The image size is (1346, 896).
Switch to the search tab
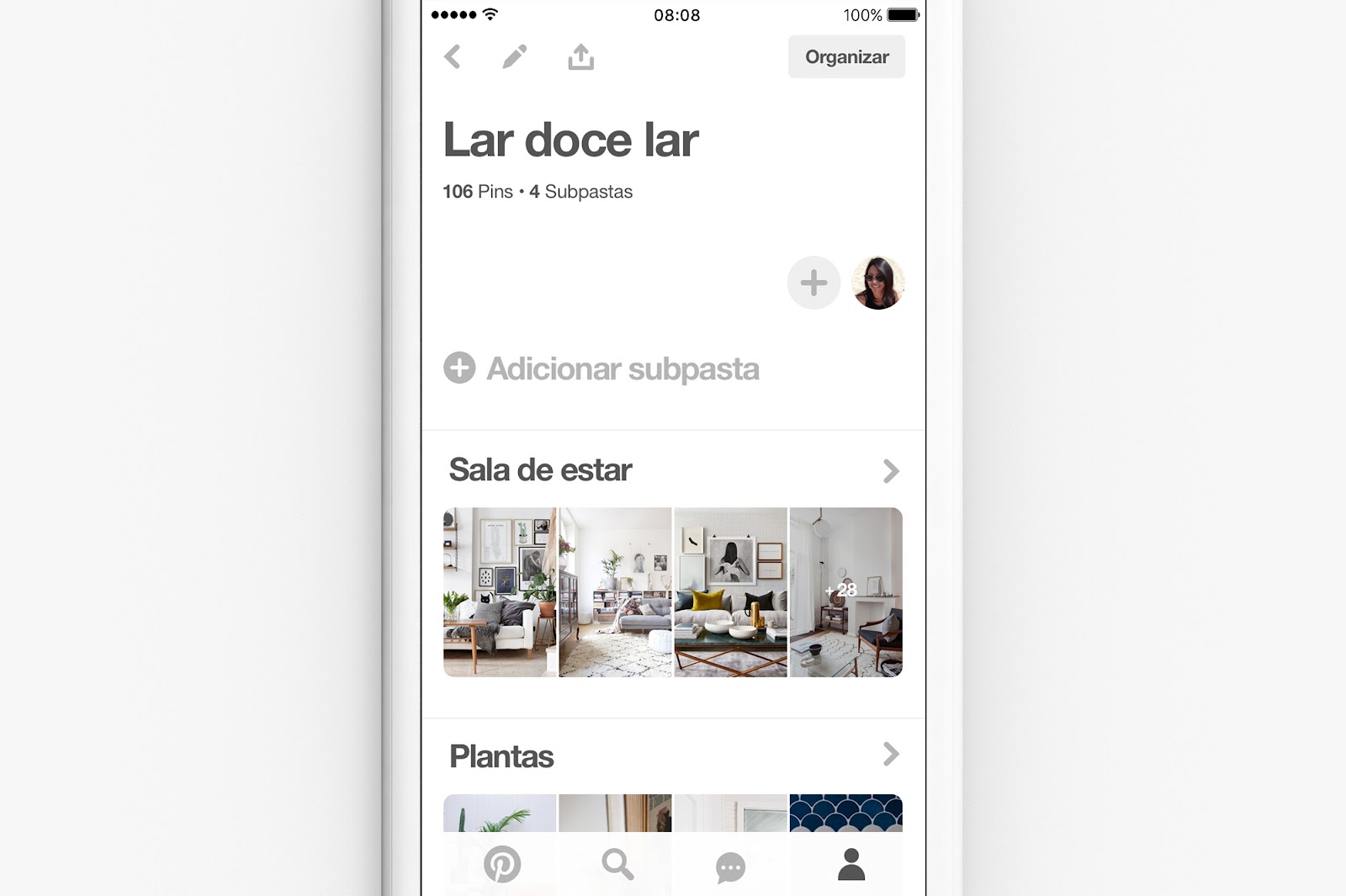click(x=617, y=864)
